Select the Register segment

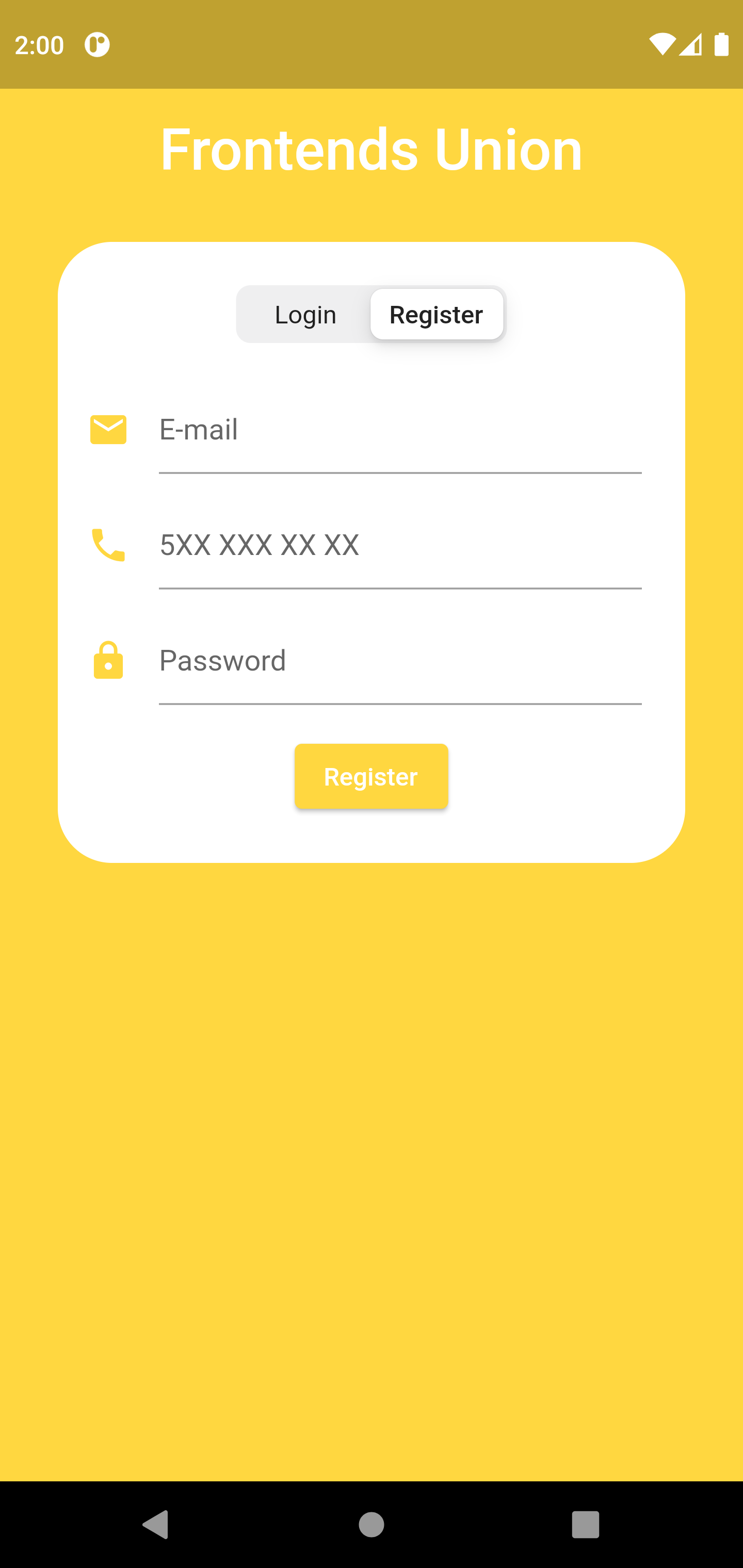436,315
